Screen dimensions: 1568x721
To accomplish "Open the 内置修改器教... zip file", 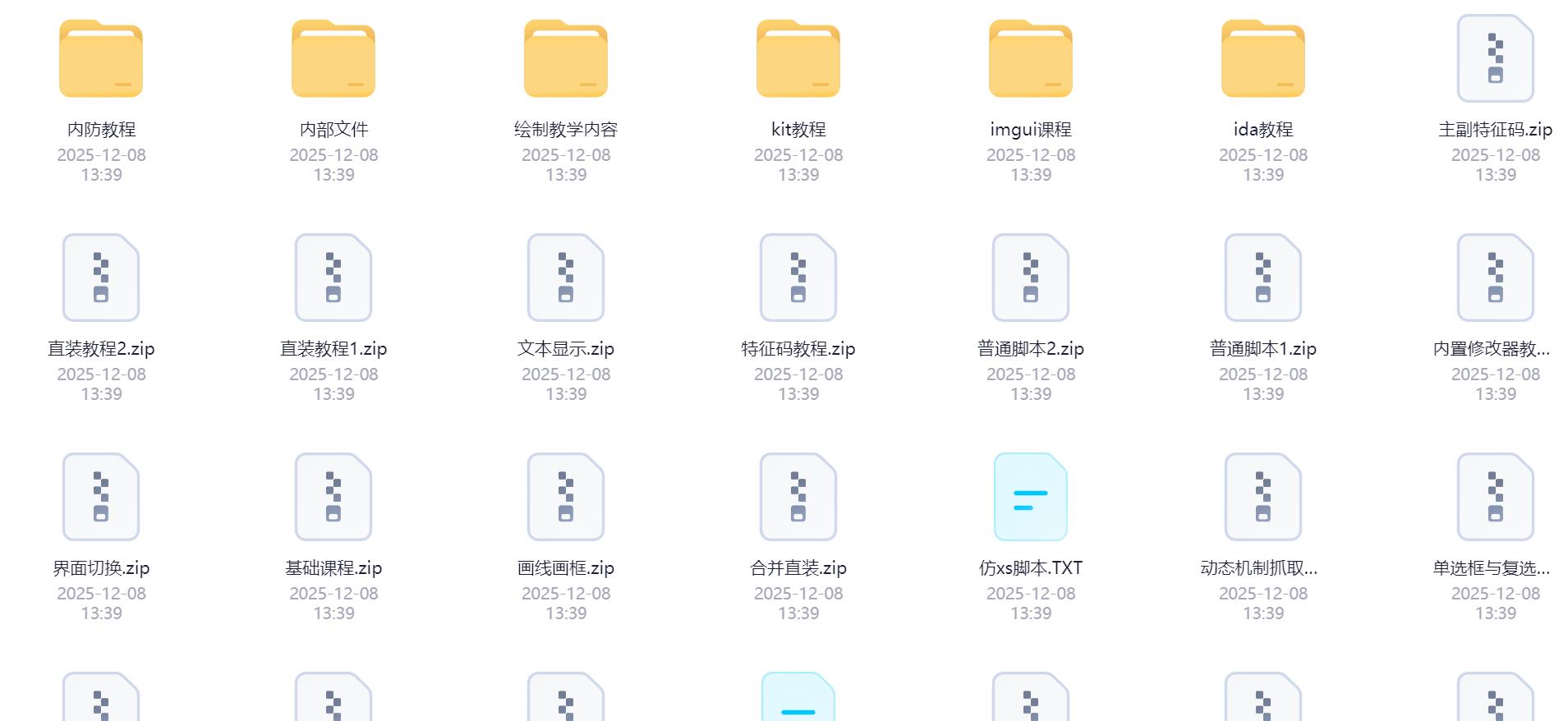I will [1496, 278].
